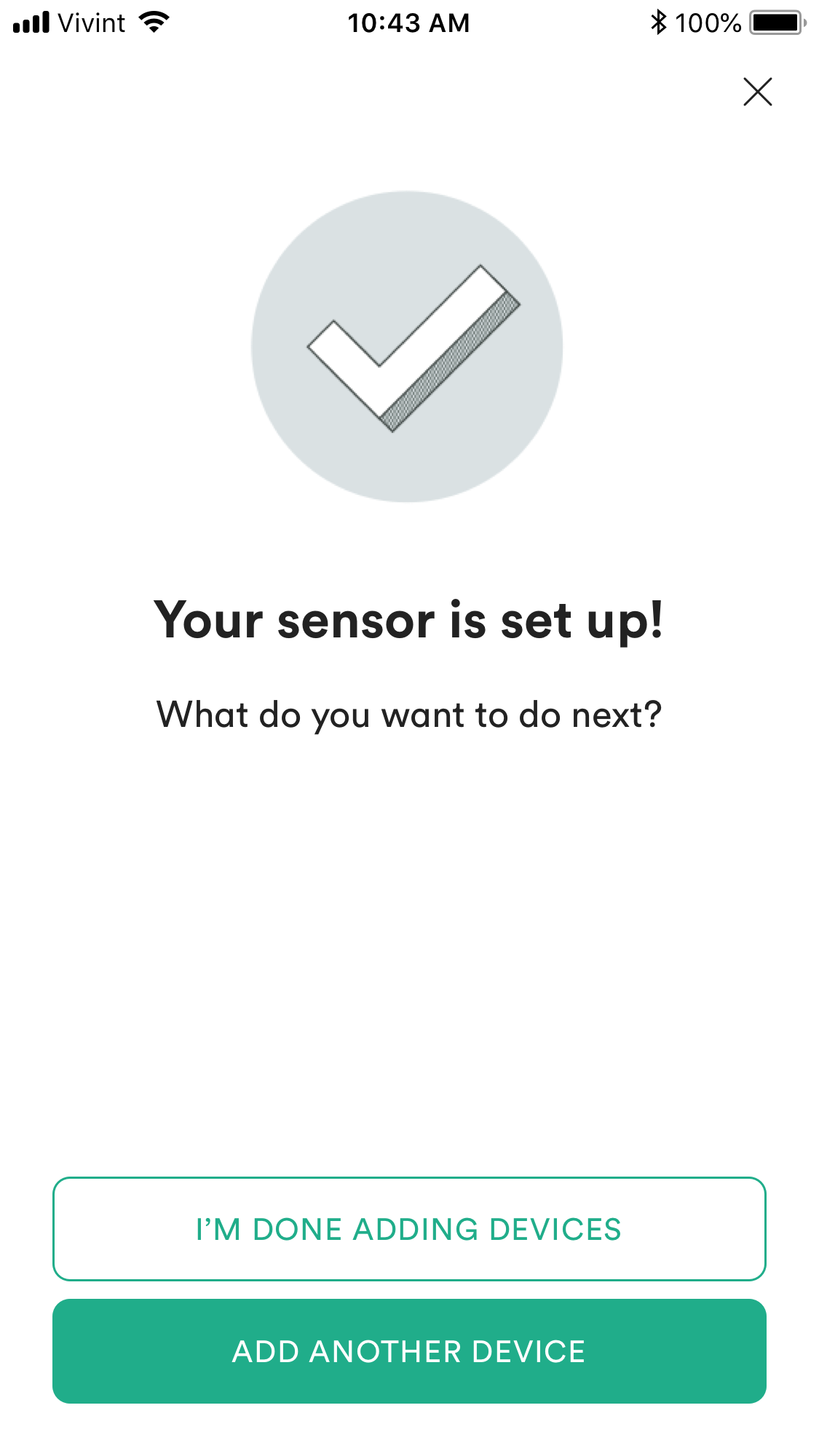Tap I'm Done Adding Devices
Image resolution: width=819 pixels, height=1456 pixels.
(x=409, y=1229)
